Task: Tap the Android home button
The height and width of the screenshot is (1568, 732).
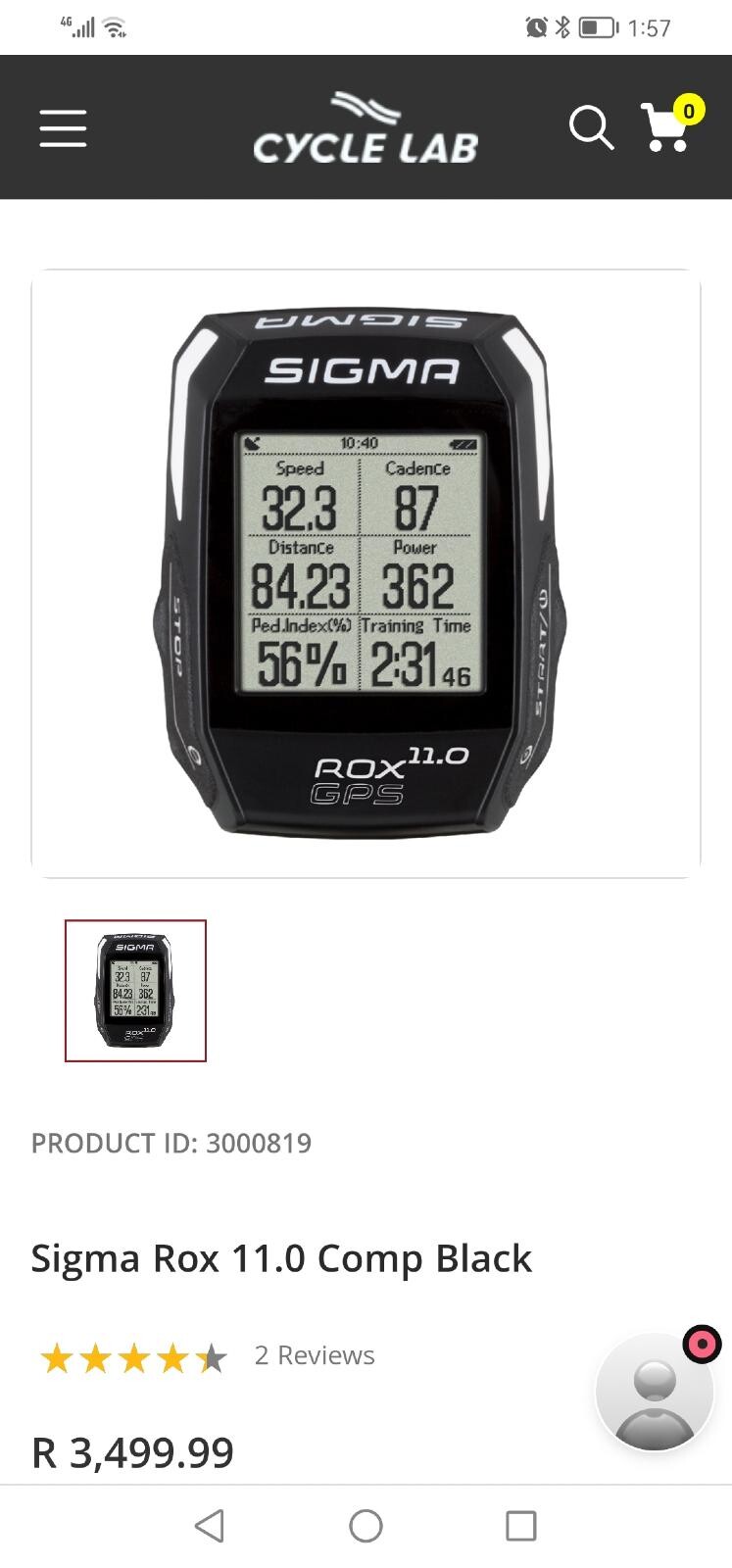Action: (x=366, y=1526)
